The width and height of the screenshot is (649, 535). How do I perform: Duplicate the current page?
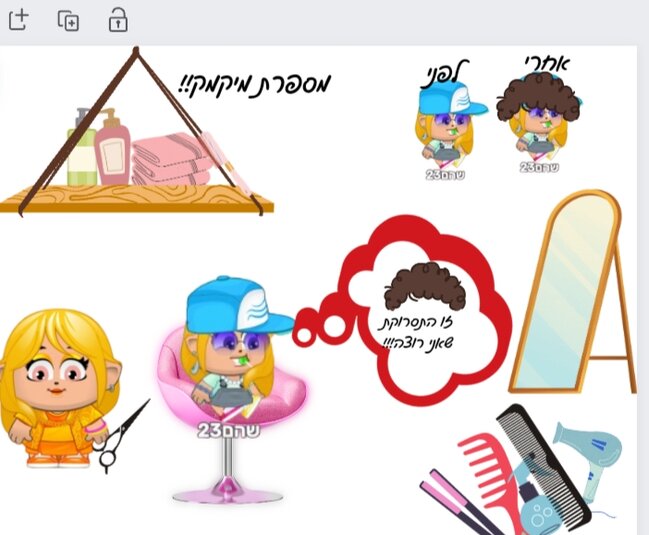[68, 20]
